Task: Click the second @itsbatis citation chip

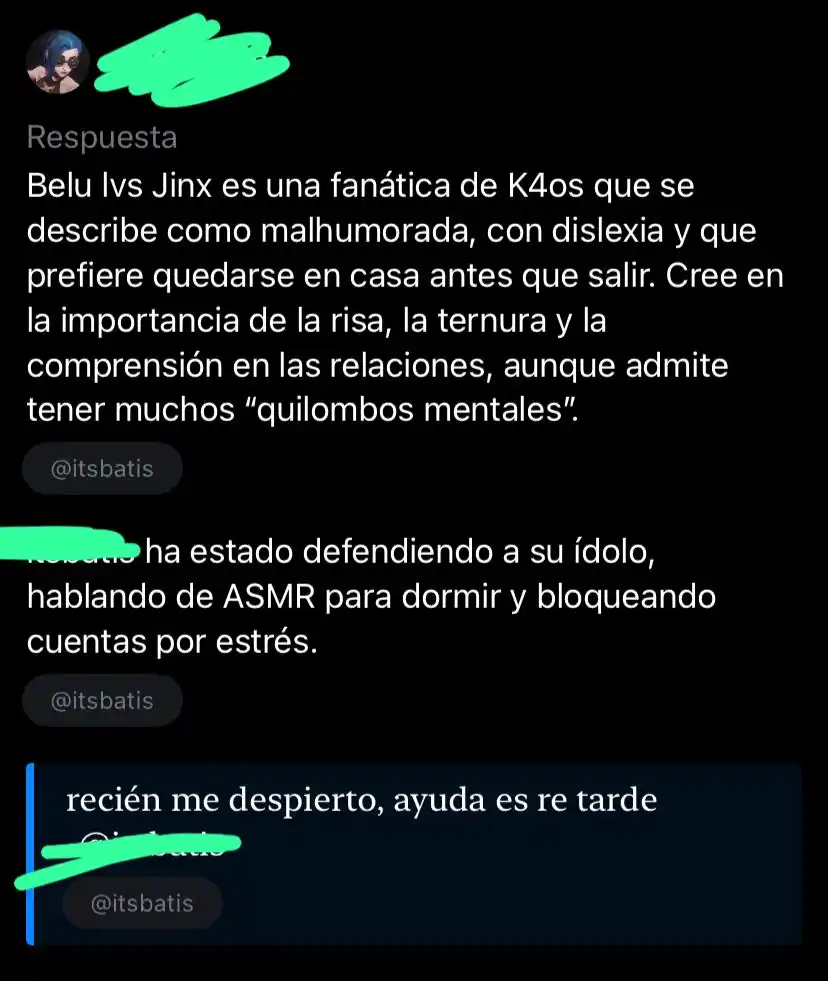Action: click(x=102, y=700)
